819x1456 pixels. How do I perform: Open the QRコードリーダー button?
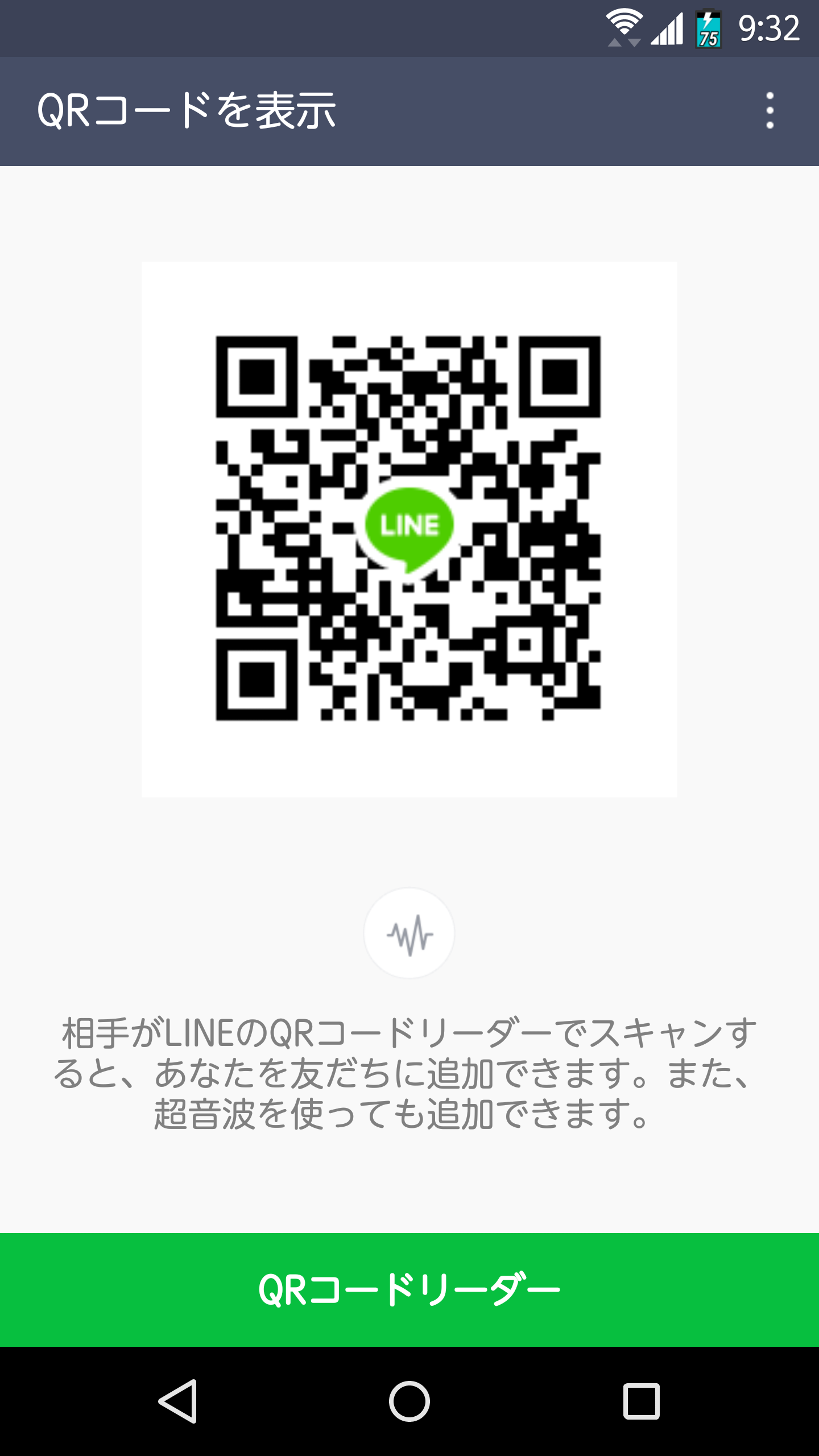coord(409,1289)
